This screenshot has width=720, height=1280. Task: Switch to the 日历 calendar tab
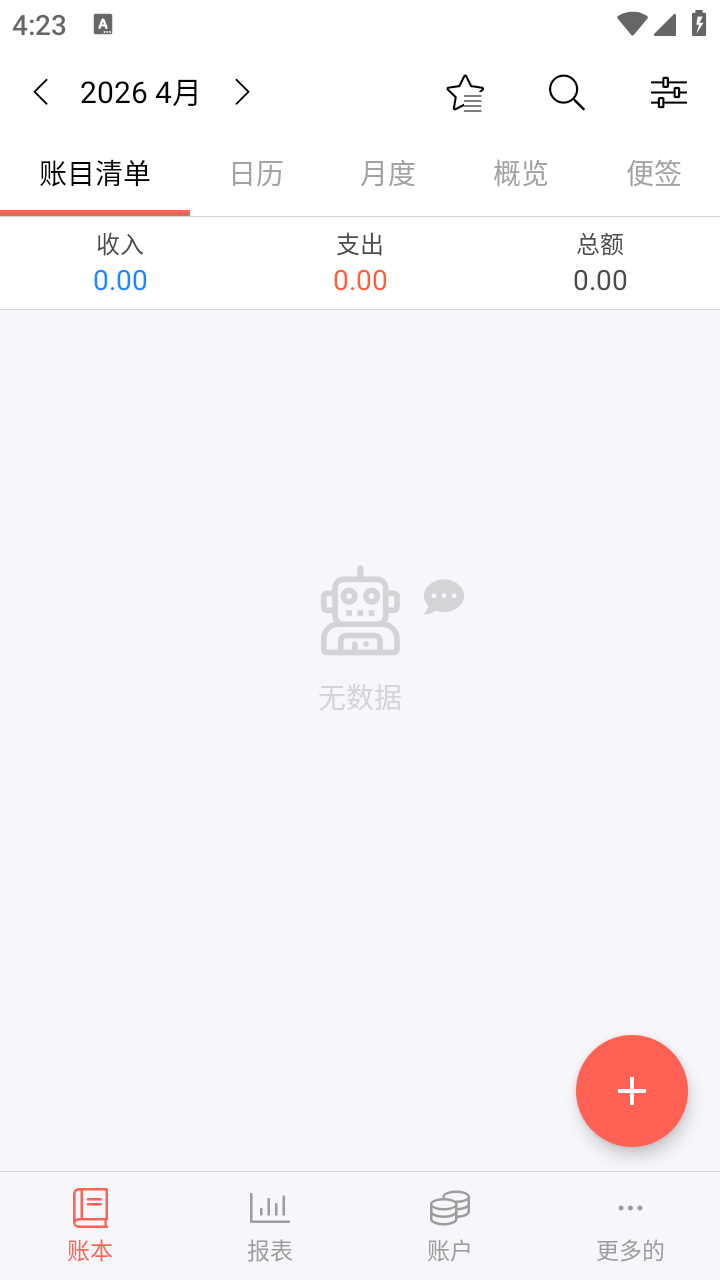255,174
